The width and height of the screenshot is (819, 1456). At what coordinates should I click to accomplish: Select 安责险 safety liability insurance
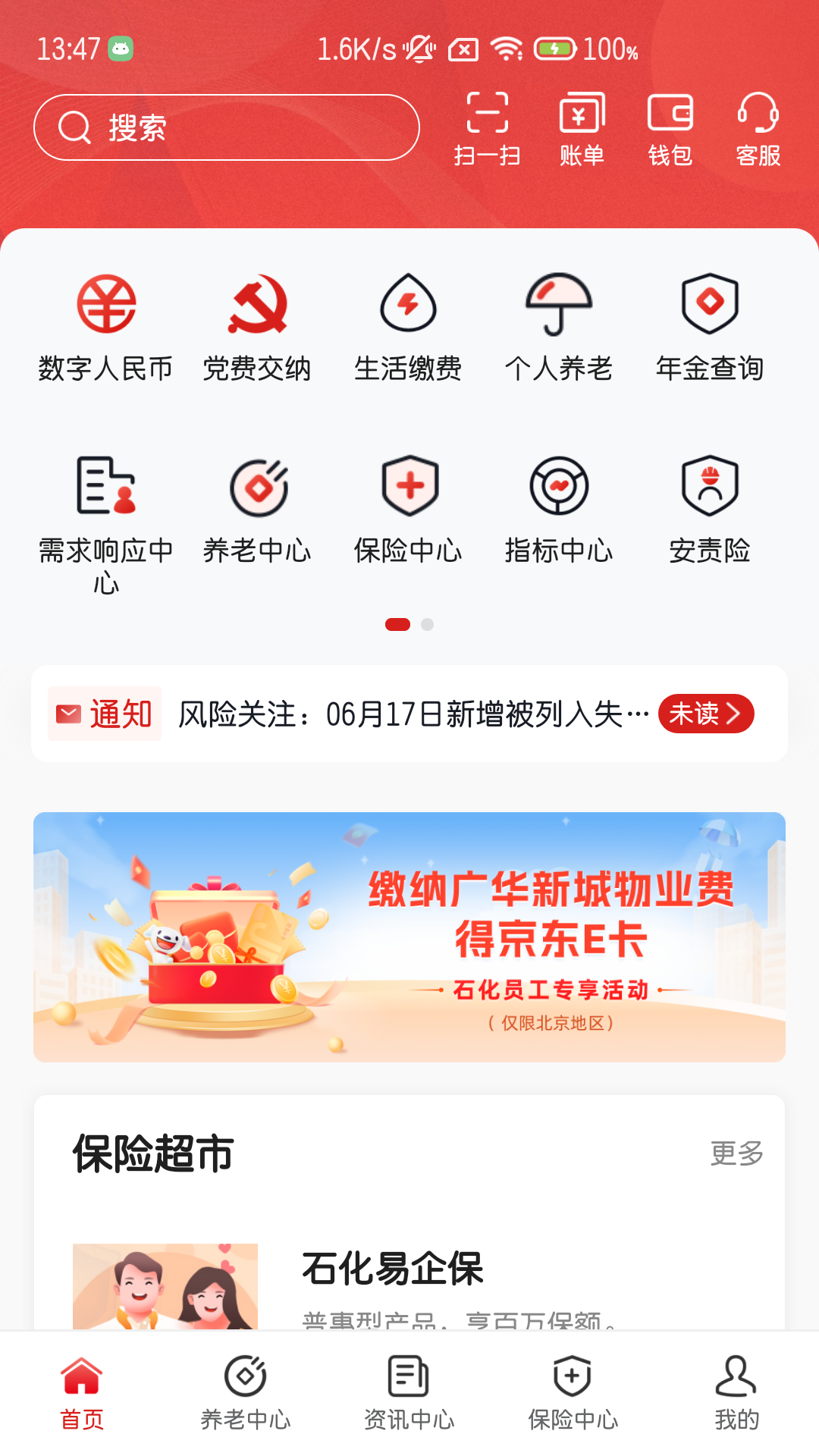[711, 508]
